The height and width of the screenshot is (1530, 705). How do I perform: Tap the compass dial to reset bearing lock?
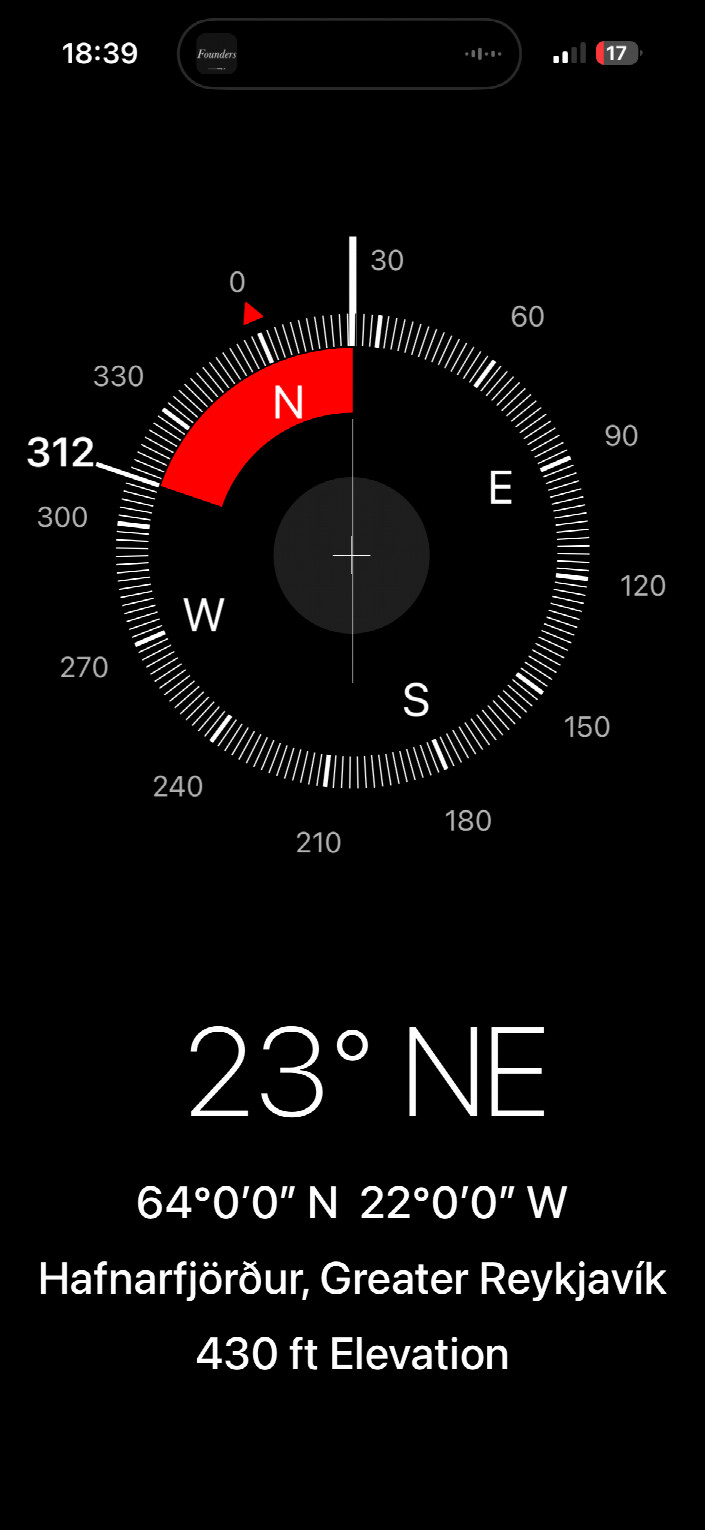352,555
